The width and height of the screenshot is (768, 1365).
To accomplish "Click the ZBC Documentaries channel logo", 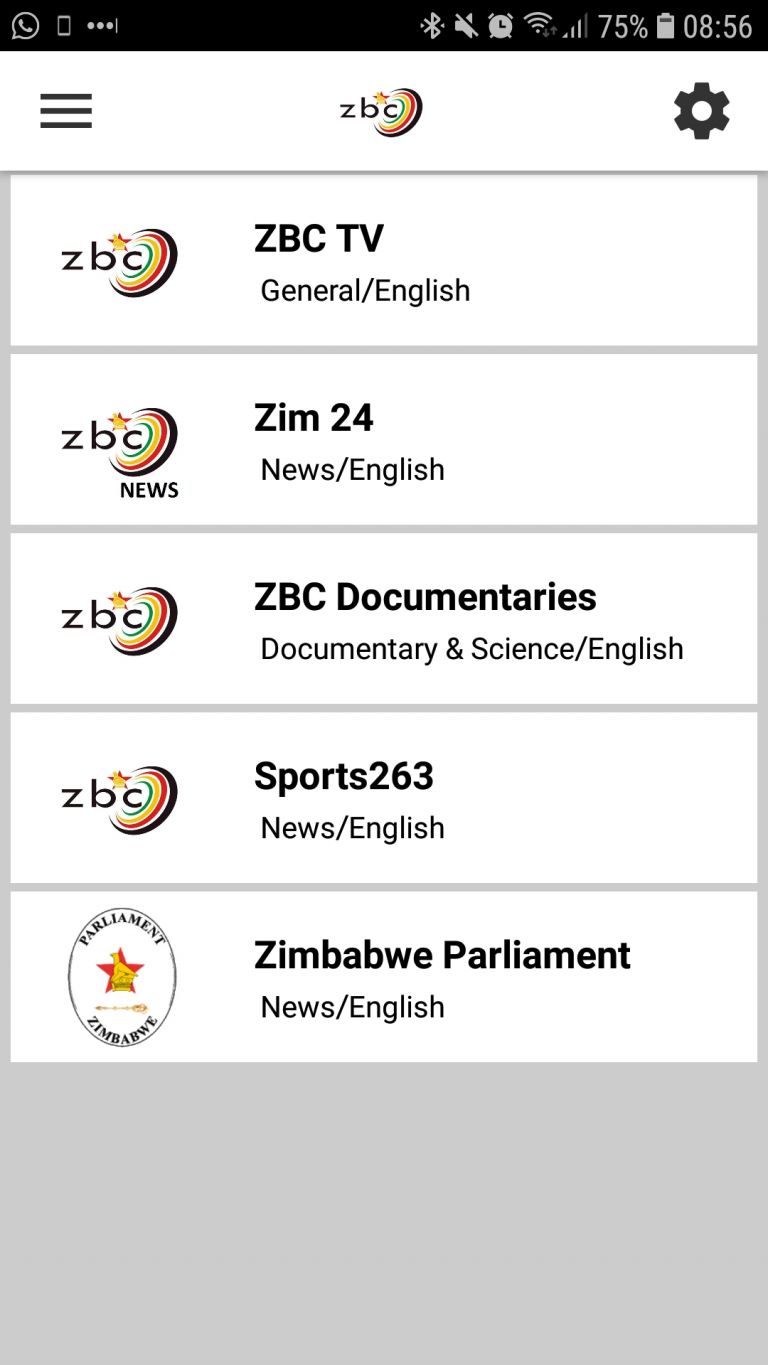I will pyautogui.click(x=120, y=618).
